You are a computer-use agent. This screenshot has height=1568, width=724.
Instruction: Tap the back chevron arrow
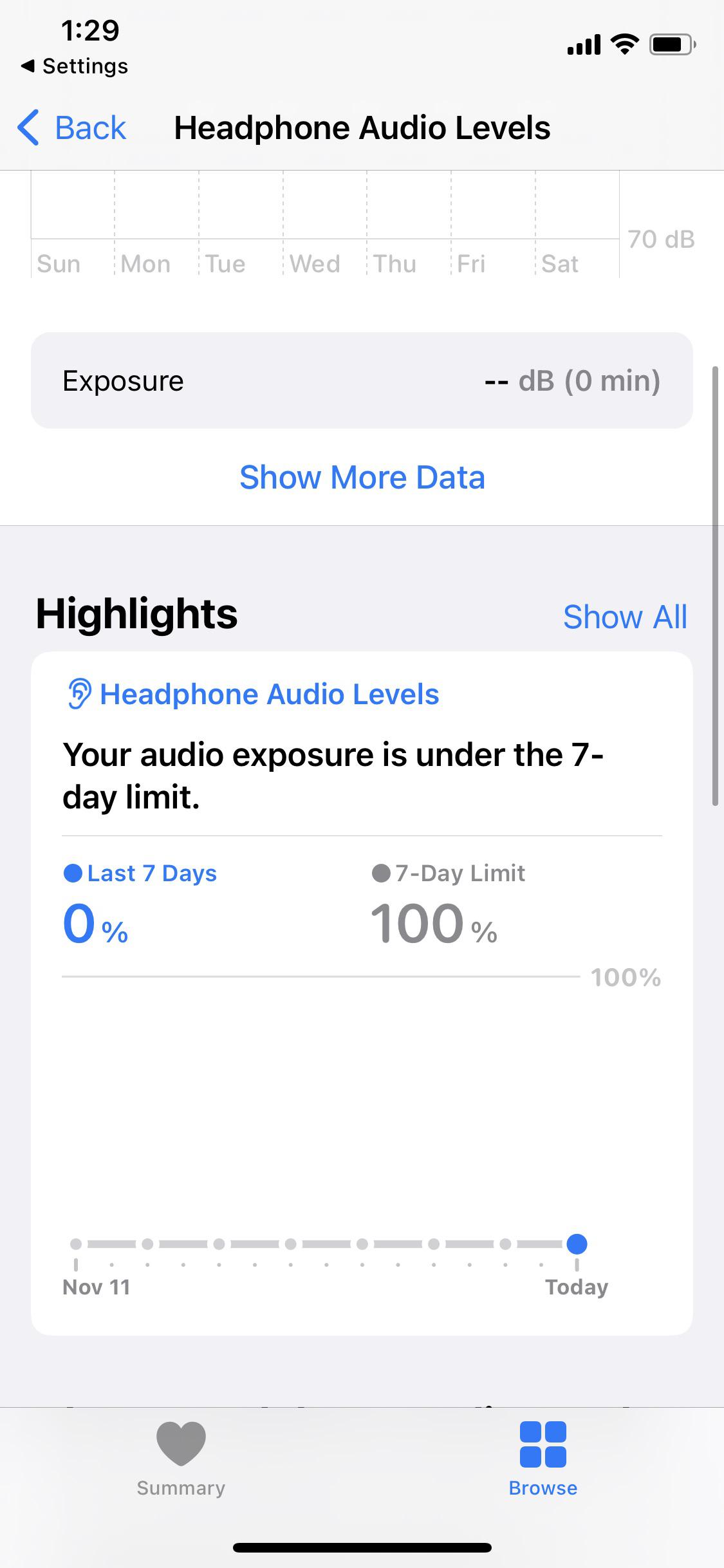tap(29, 127)
